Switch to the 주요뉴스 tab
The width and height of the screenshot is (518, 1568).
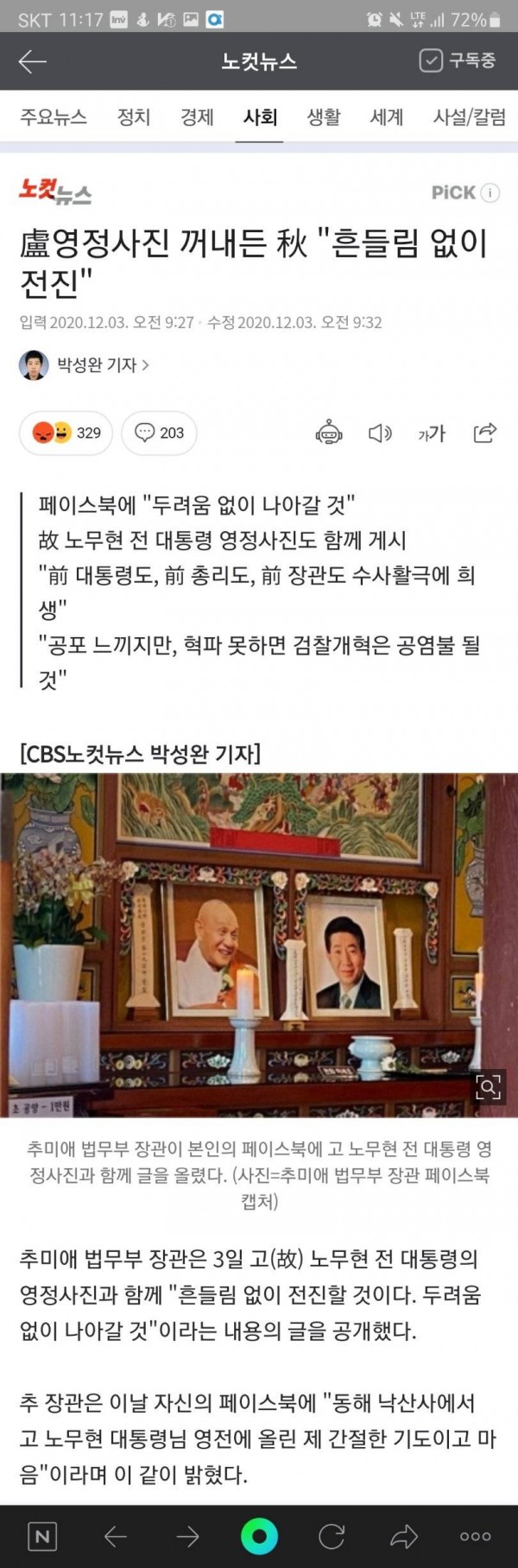(54, 117)
